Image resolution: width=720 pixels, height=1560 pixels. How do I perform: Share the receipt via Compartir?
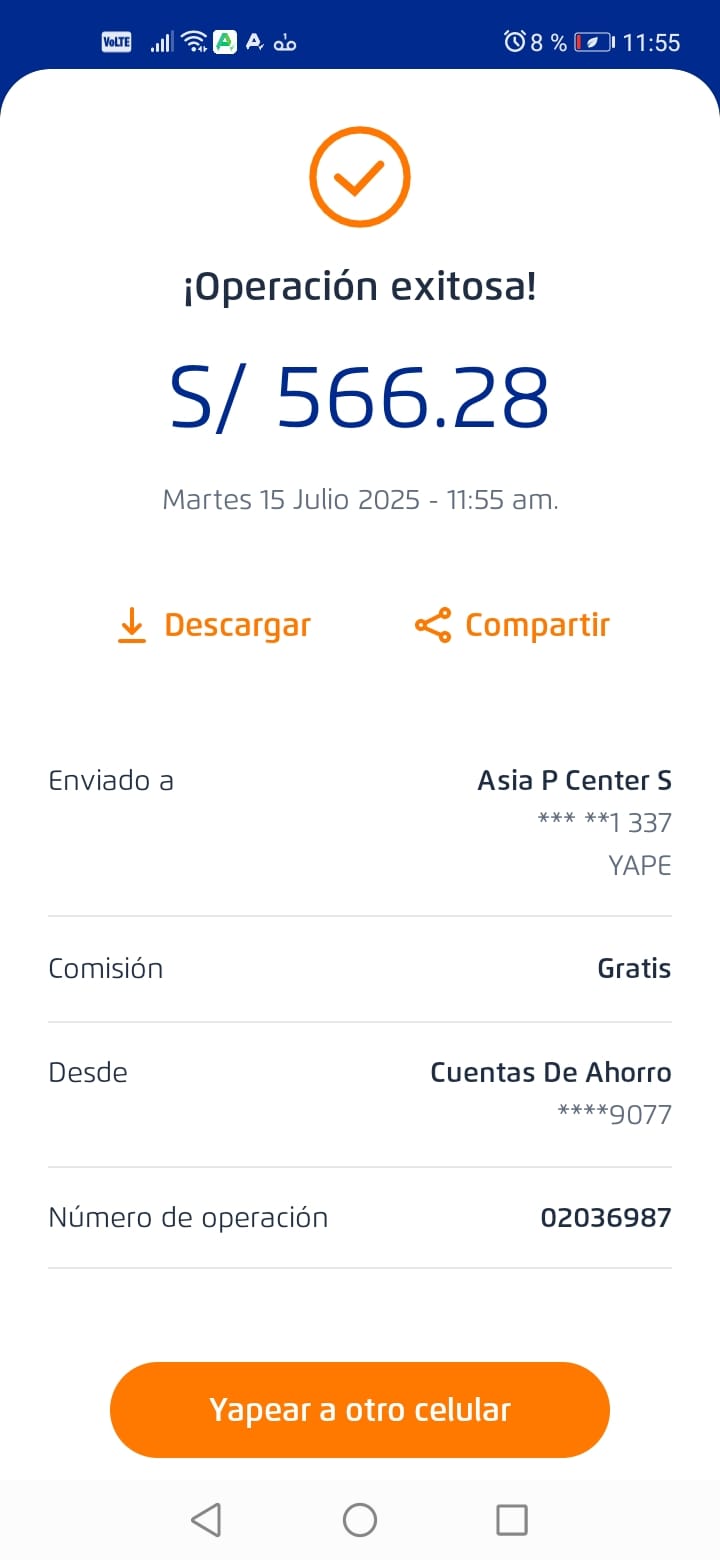(512, 625)
